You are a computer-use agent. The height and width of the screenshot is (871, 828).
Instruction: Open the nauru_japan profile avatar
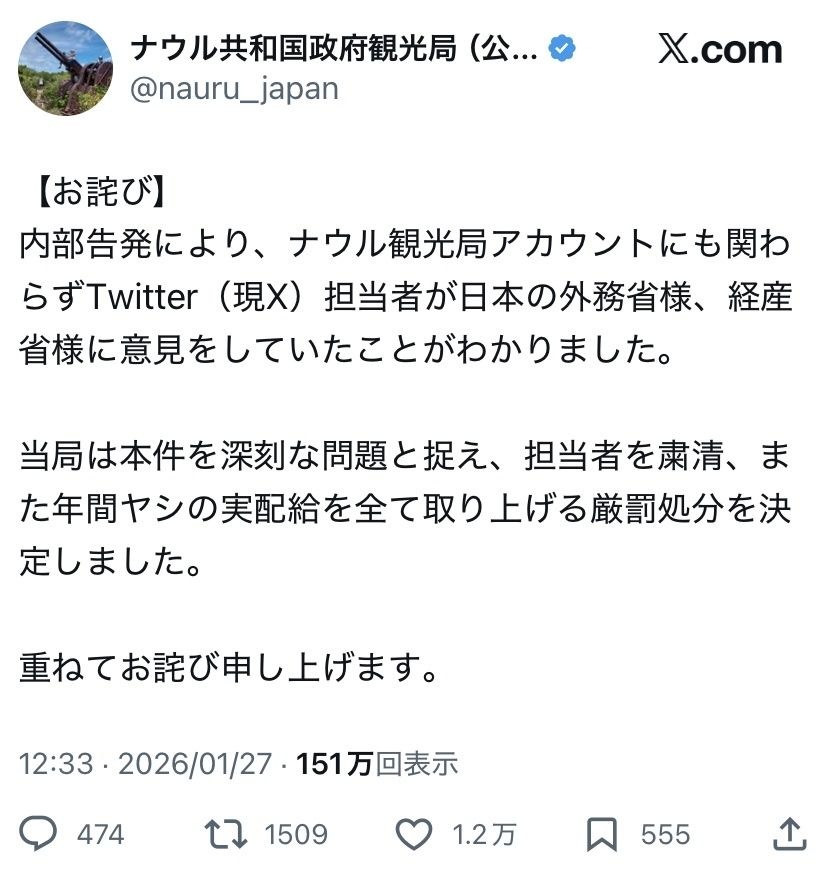coord(65,69)
